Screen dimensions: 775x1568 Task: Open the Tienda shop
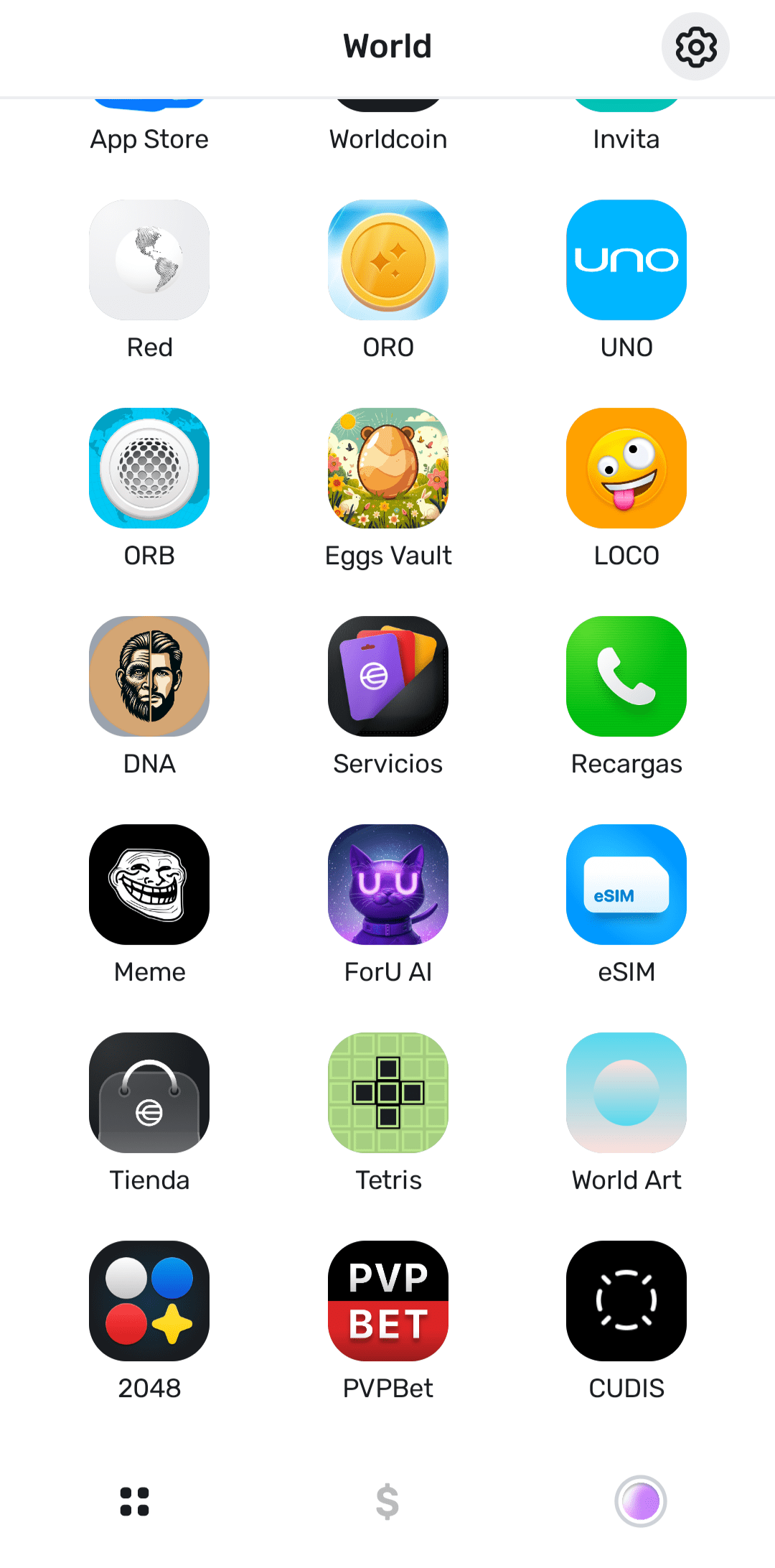[149, 1093]
